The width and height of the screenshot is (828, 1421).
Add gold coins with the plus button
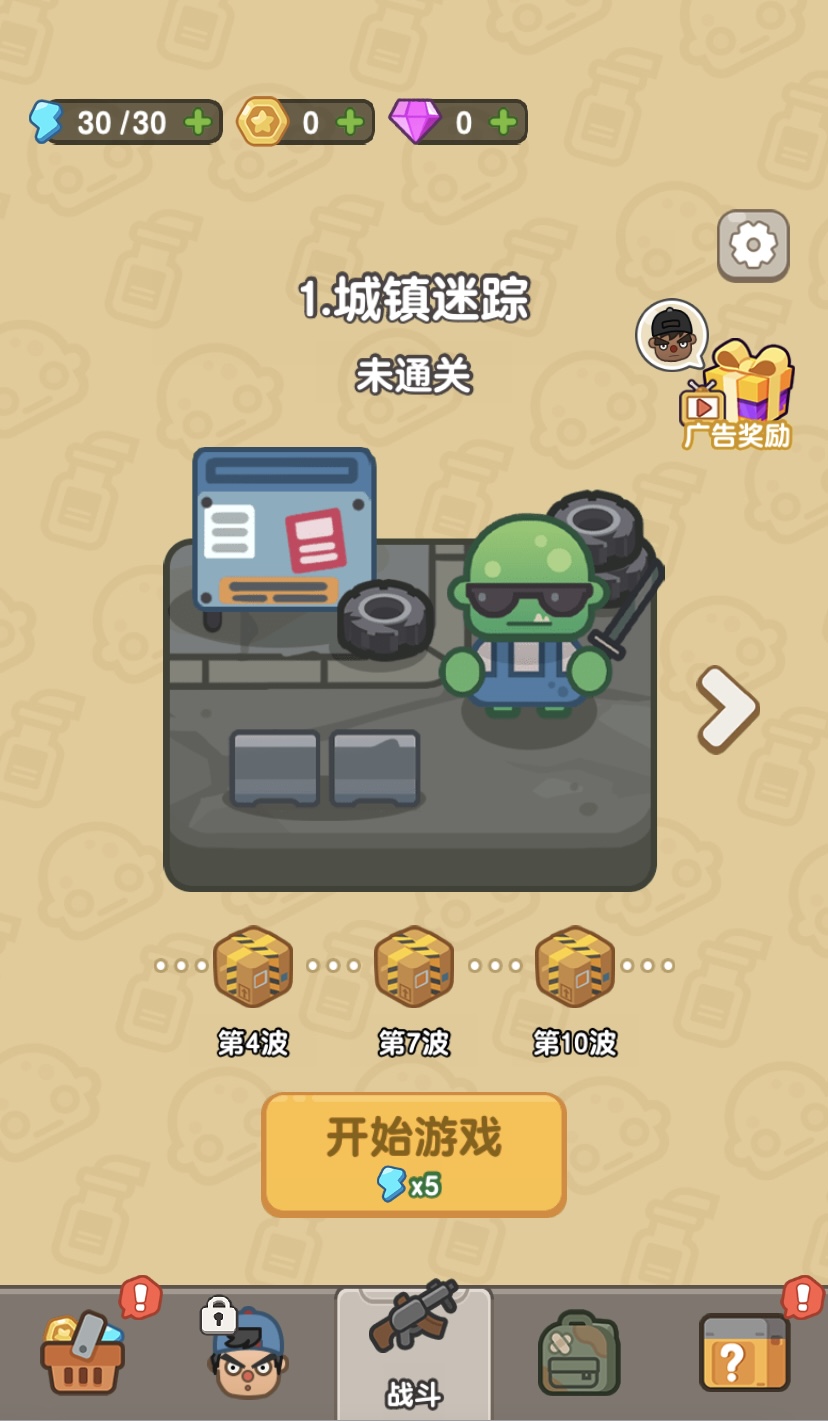point(349,122)
